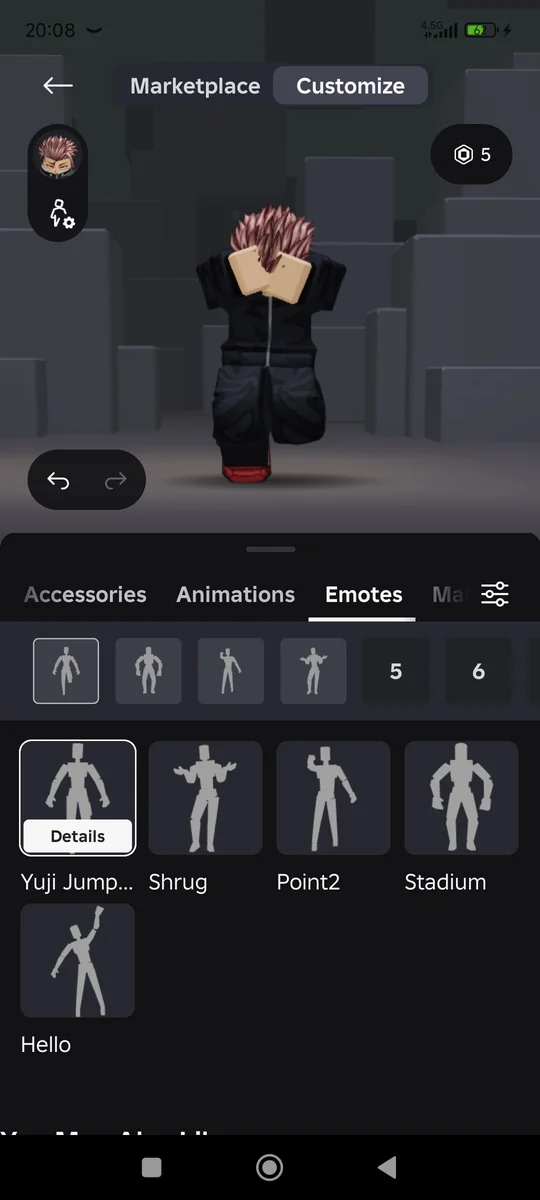Pick the Point2 emote
This screenshot has height=1200, width=540.
[334, 798]
